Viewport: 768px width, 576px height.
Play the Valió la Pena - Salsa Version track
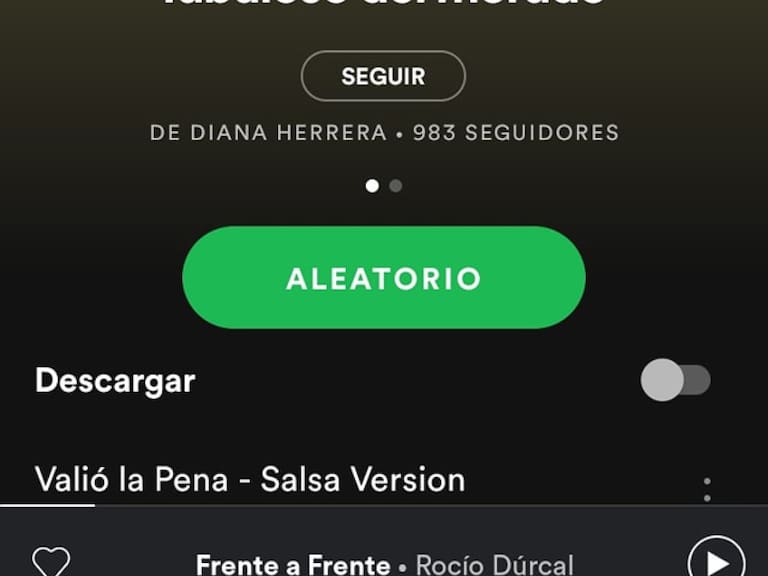click(250, 479)
